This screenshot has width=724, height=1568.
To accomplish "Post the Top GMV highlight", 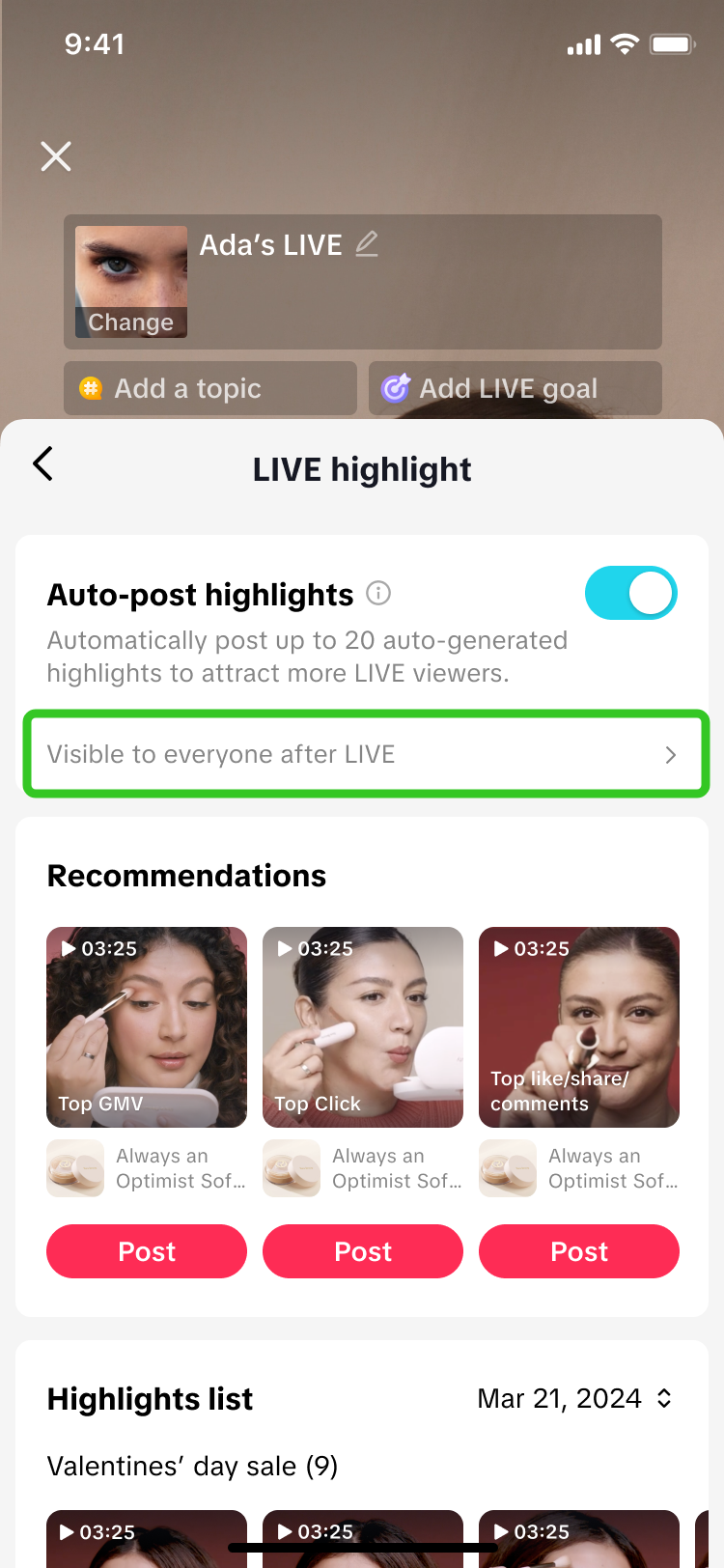I will point(147,1251).
